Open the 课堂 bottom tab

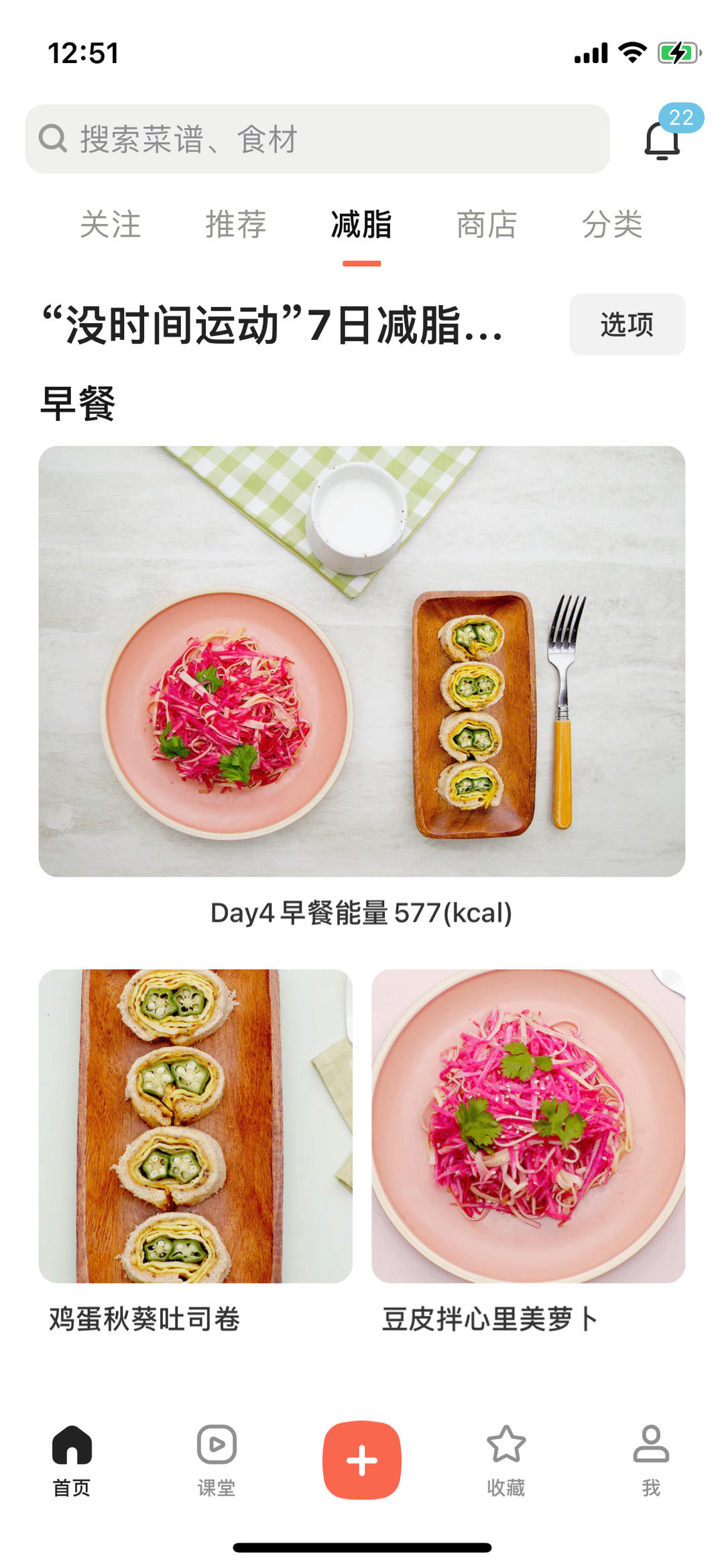coord(217,1461)
